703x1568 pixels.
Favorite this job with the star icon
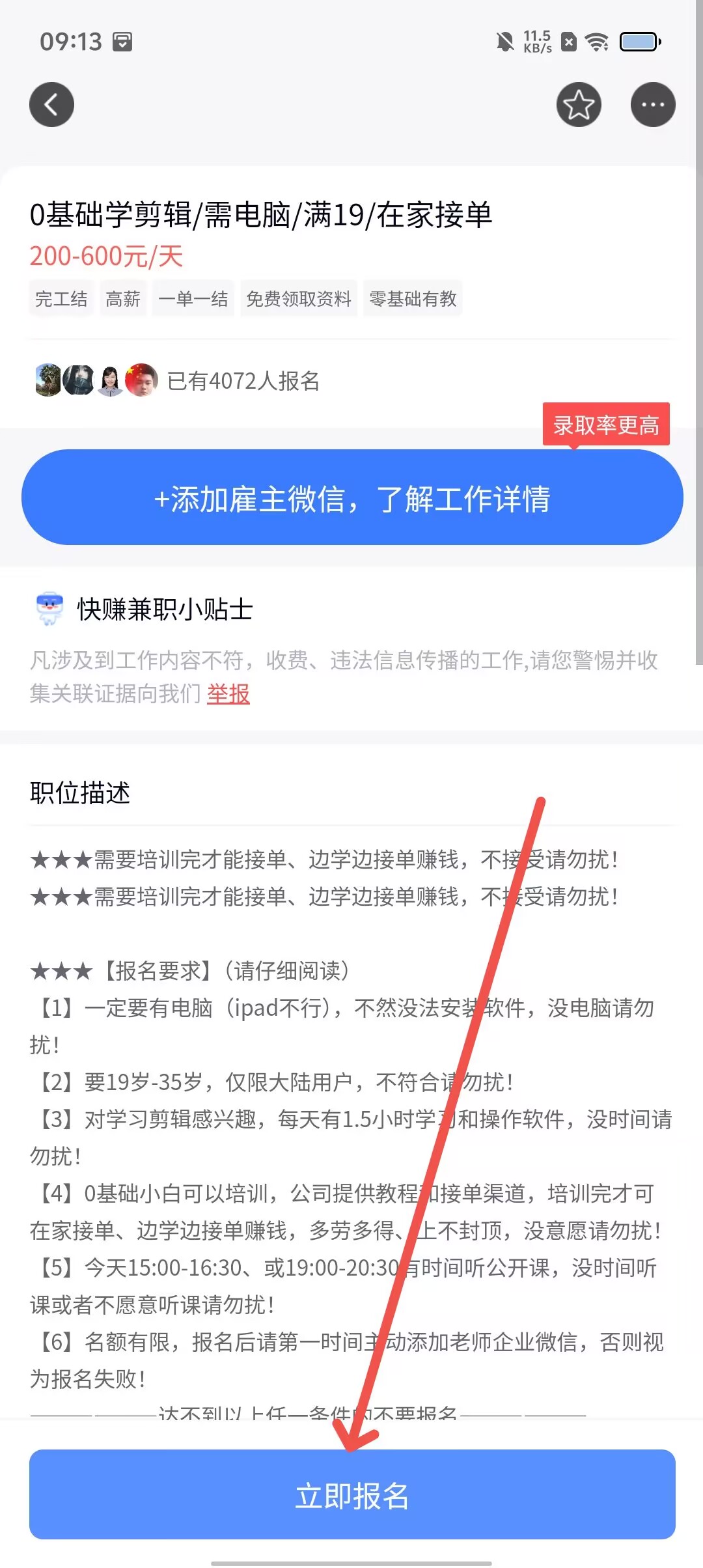[578, 104]
